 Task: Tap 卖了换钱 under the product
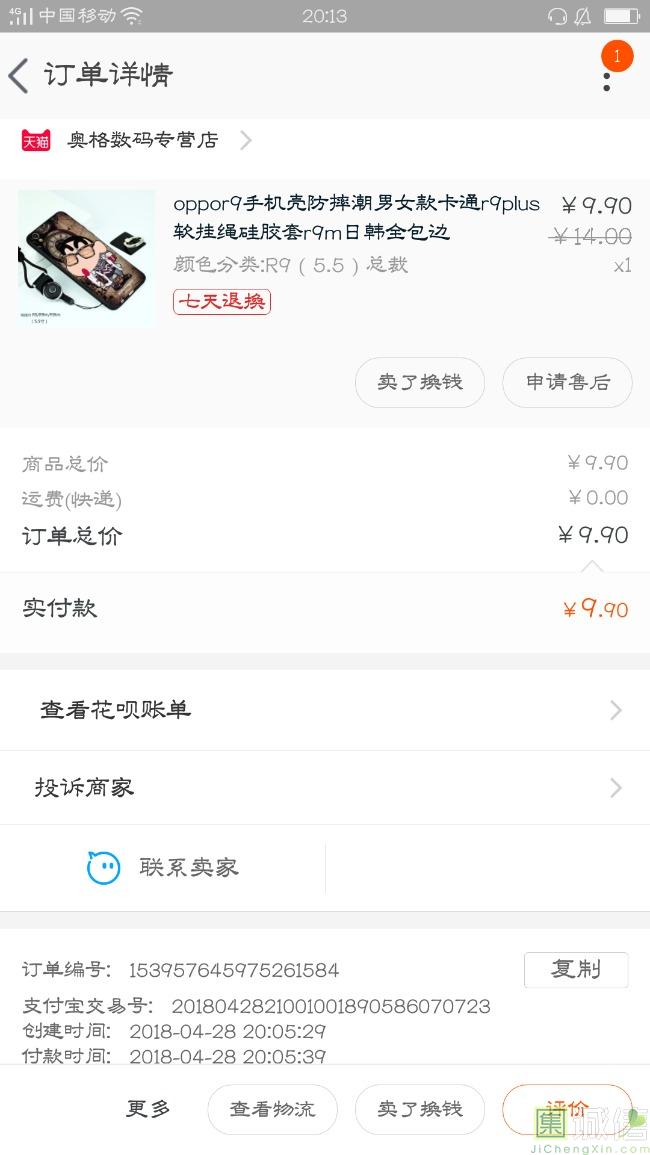coord(420,382)
